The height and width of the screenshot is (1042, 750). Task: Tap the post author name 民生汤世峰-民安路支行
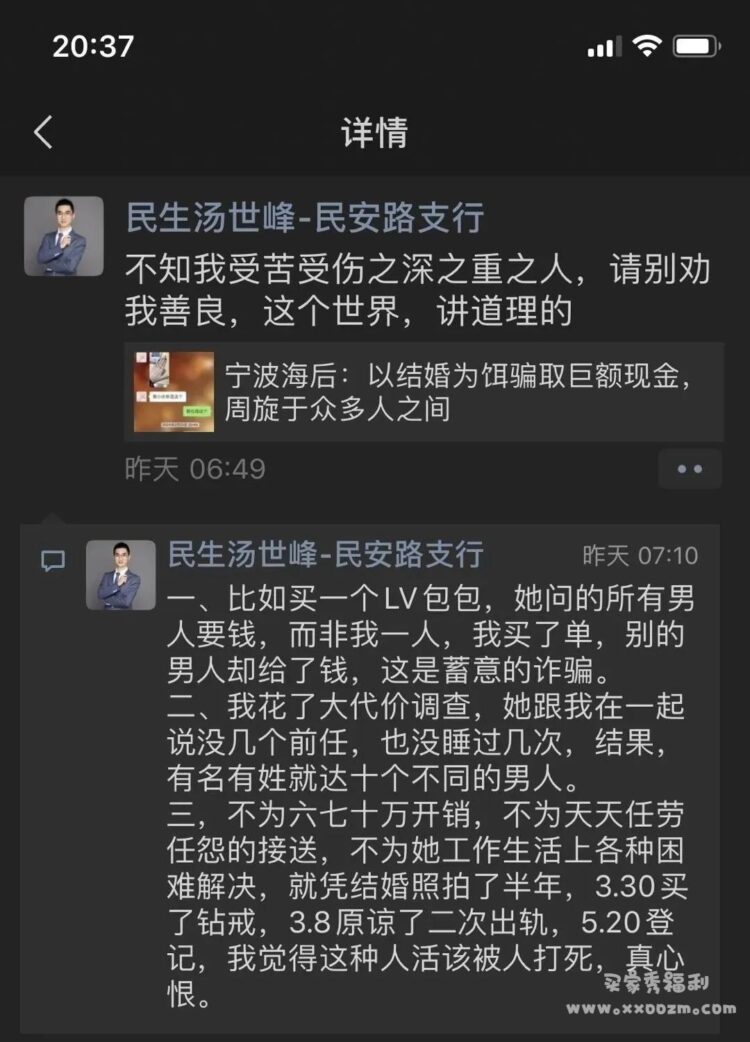[304, 216]
